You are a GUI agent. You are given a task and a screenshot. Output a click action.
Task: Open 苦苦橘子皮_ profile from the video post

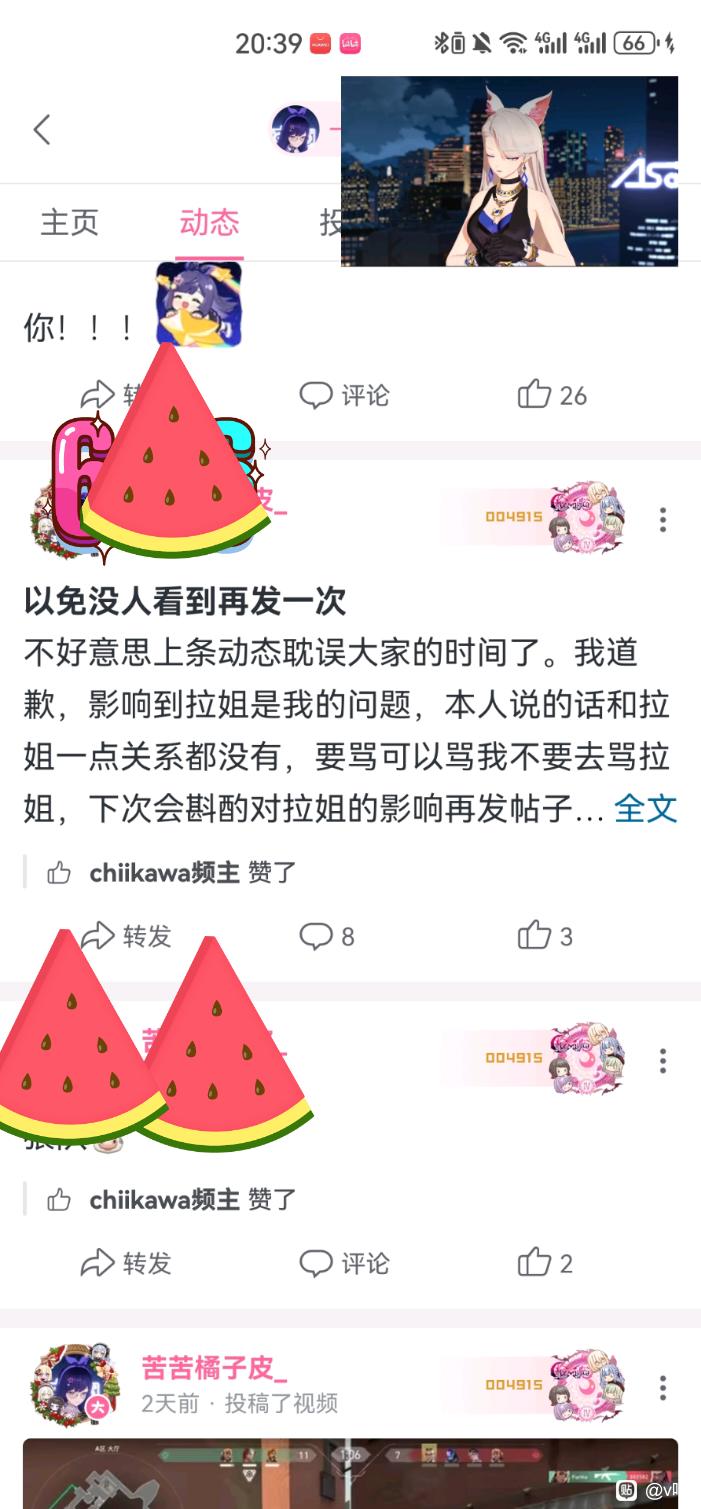point(214,1367)
